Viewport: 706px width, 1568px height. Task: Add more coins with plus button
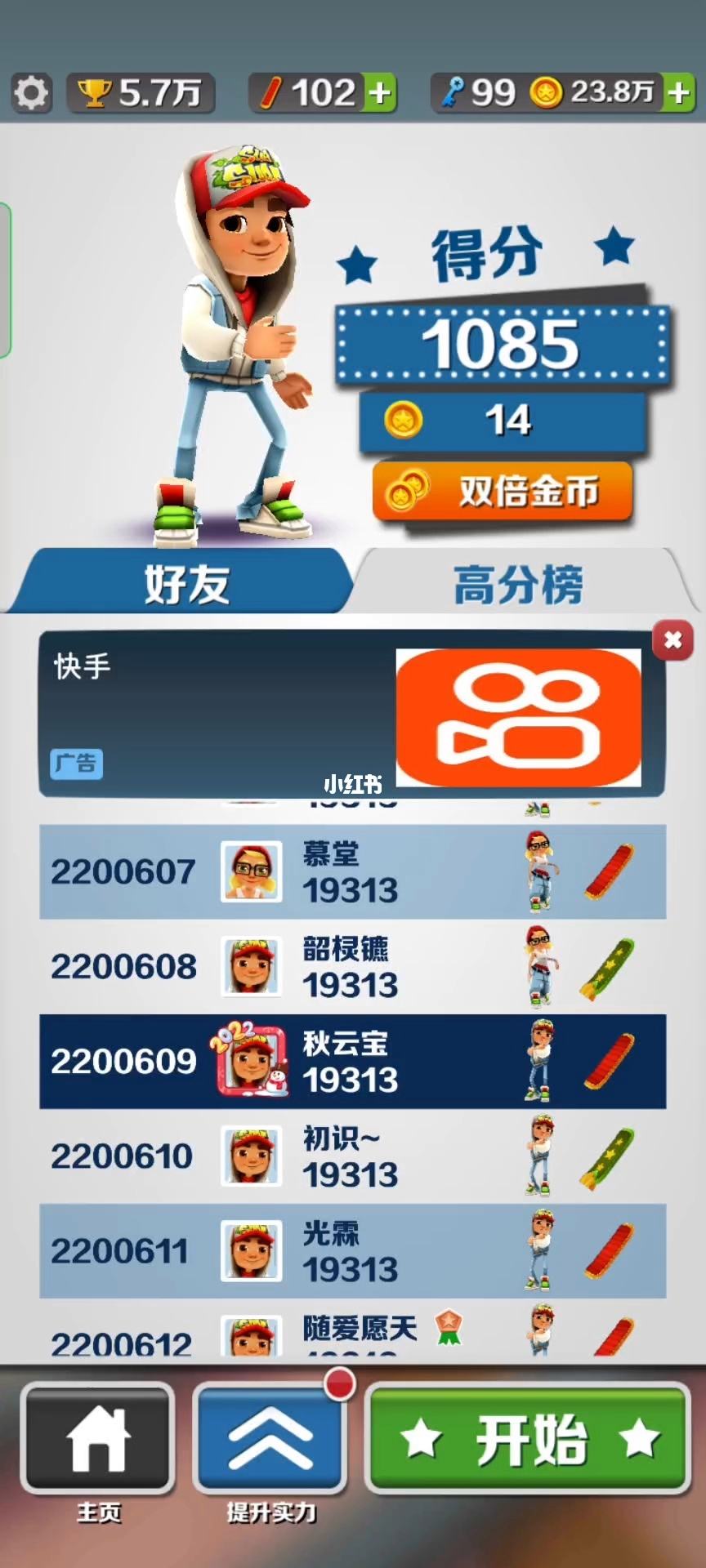[x=678, y=92]
